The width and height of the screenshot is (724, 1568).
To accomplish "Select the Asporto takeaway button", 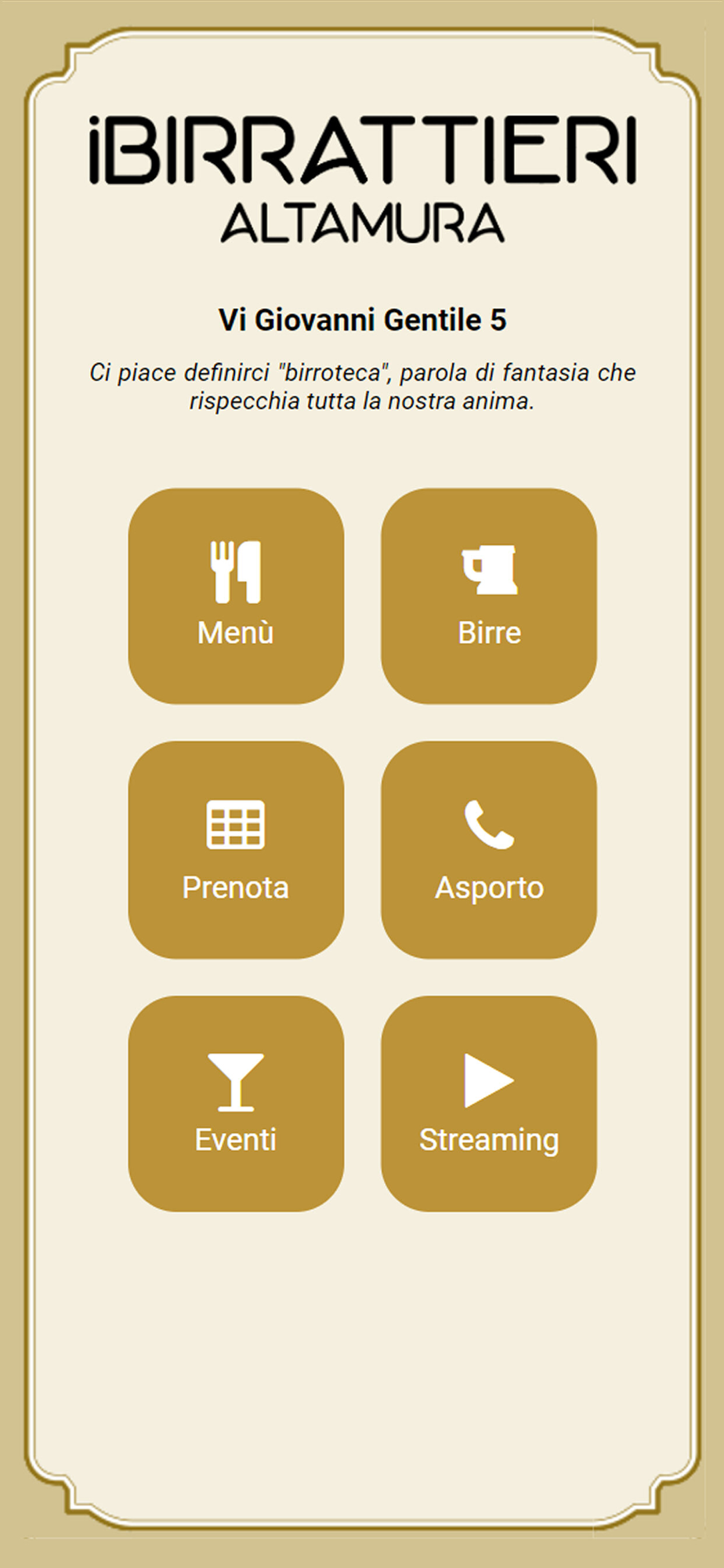I will tap(489, 850).
